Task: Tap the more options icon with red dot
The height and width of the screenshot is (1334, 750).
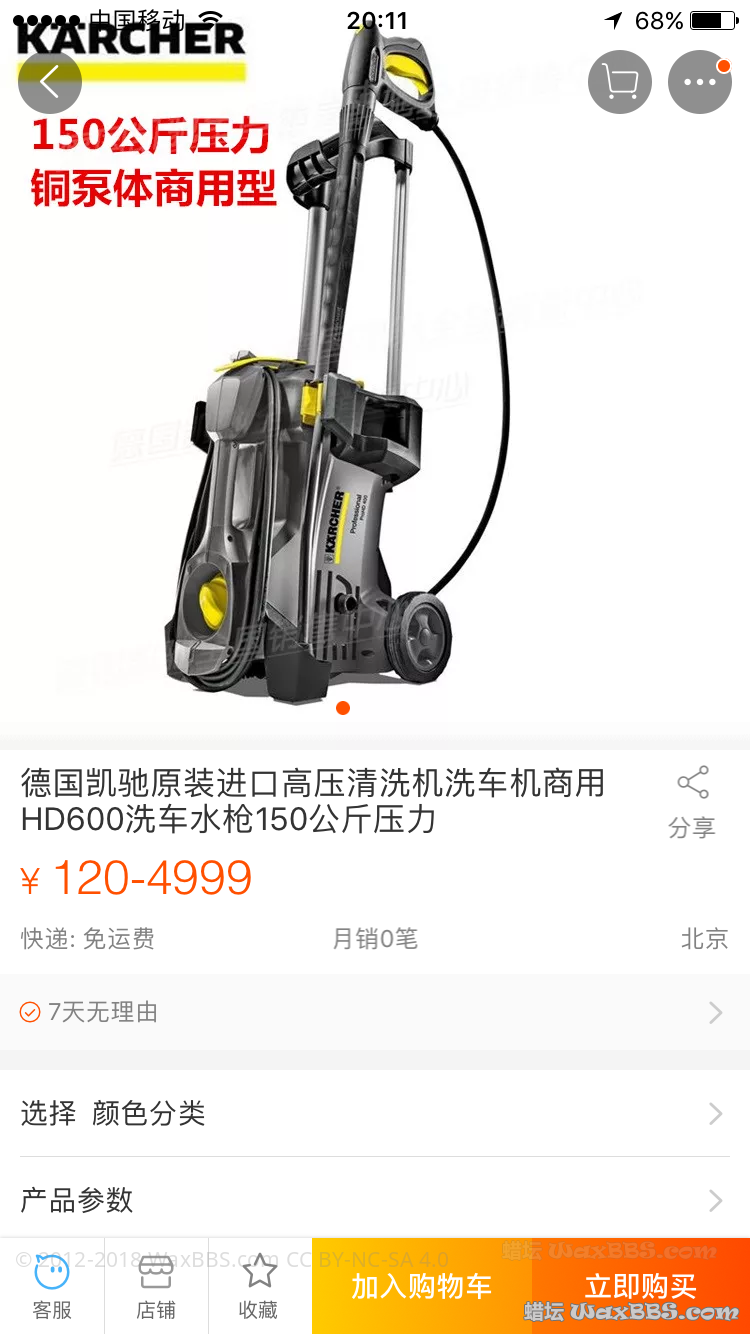Action: tap(699, 82)
